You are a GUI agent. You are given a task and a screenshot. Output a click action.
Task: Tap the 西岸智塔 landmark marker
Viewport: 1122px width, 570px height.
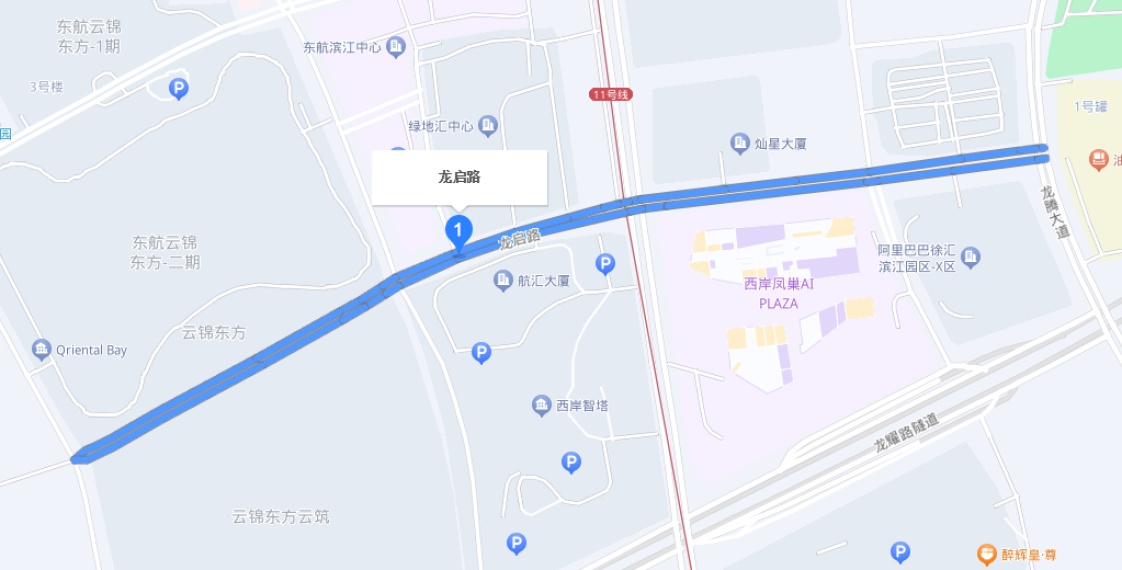542,405
